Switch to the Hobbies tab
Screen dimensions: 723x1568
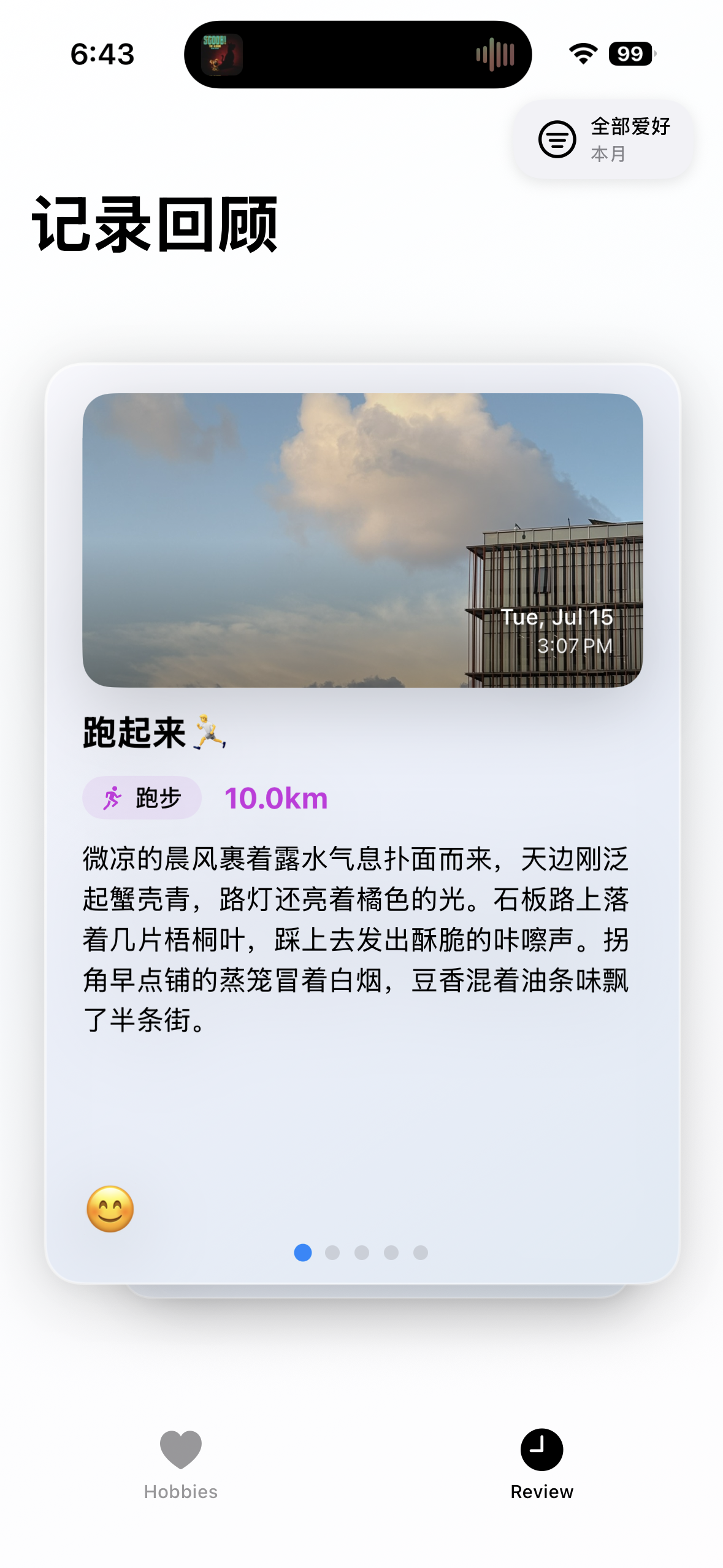click(181, 1465)
